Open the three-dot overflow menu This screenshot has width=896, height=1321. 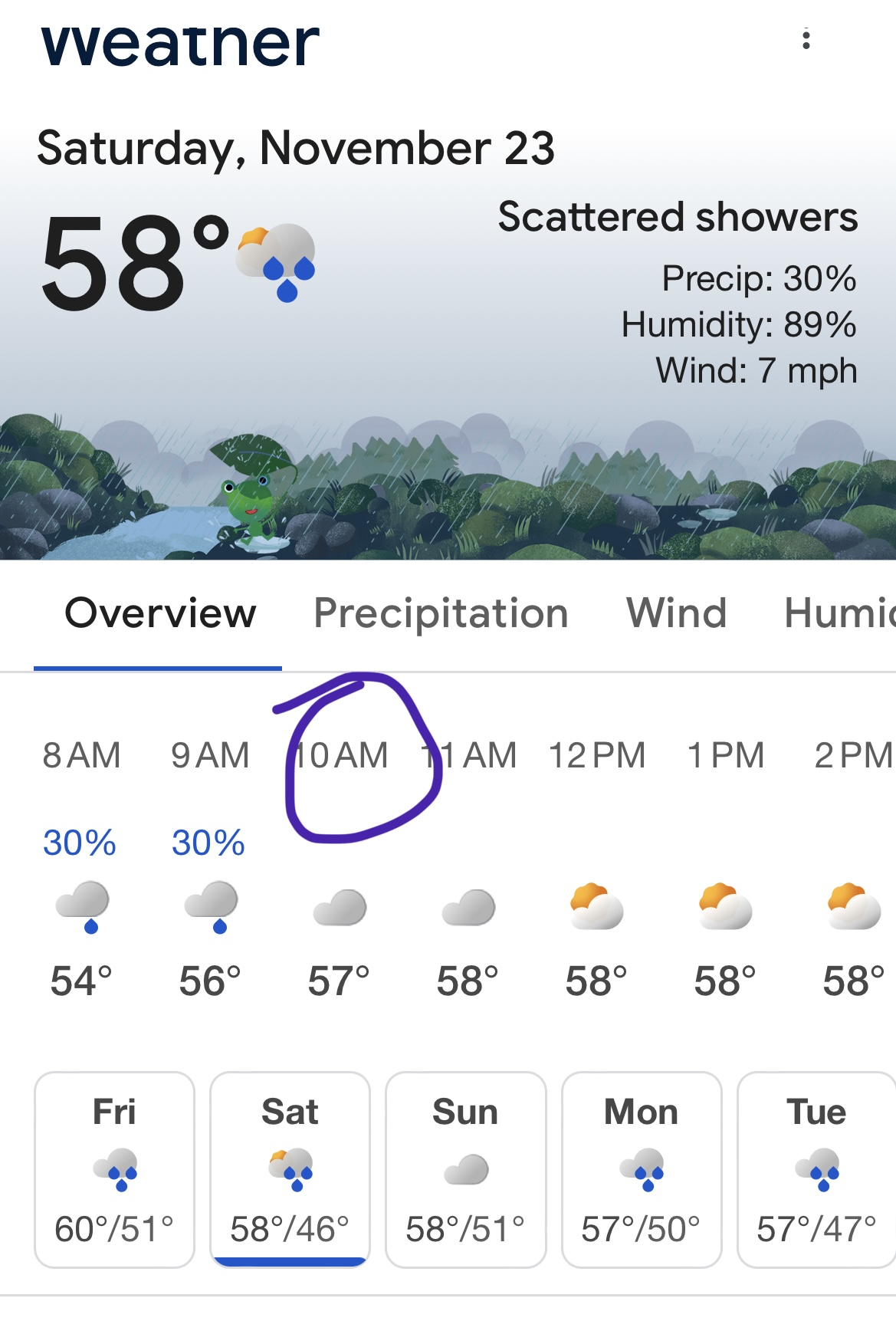point(806,39)
